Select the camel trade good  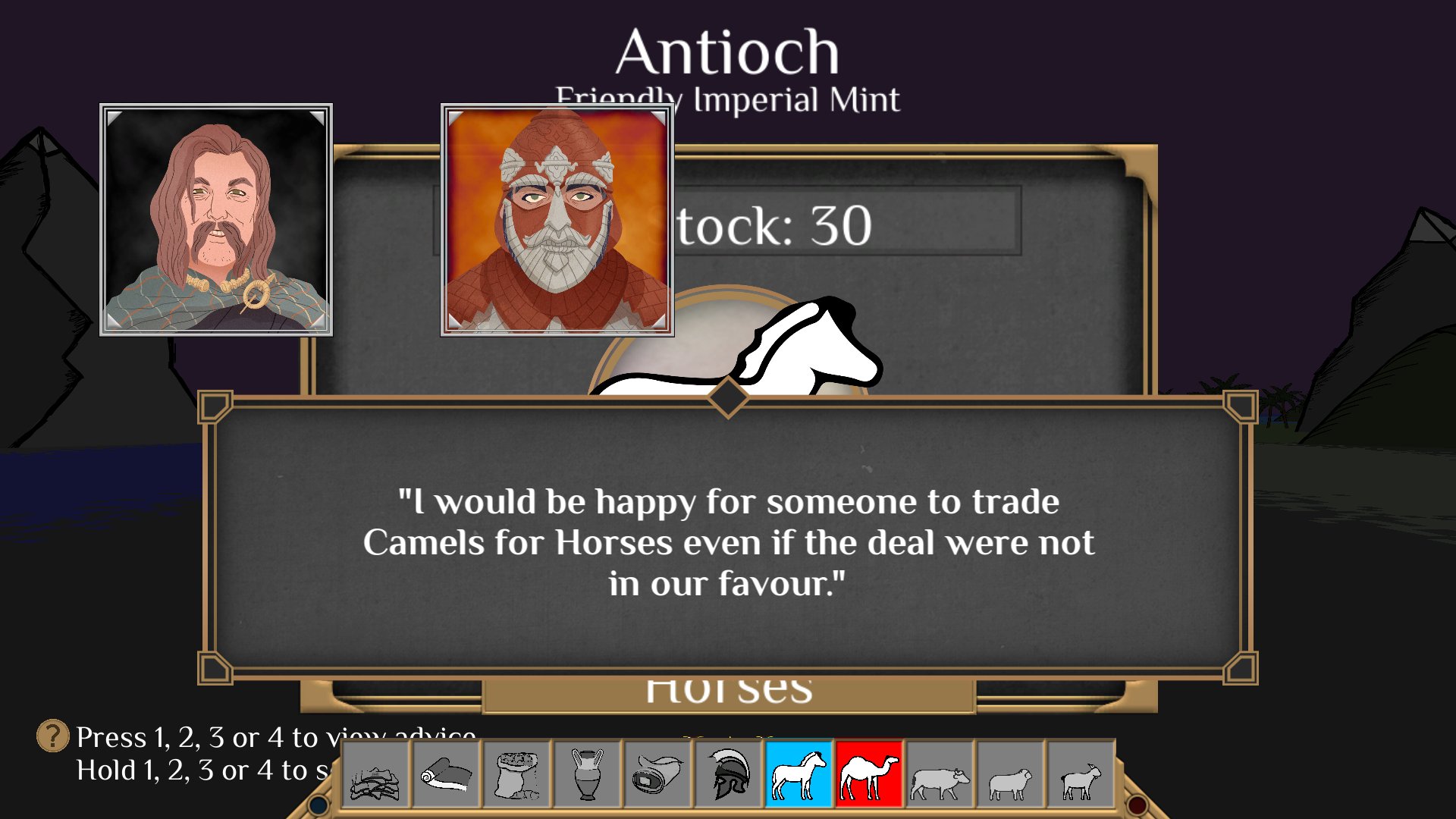[869, 774]
